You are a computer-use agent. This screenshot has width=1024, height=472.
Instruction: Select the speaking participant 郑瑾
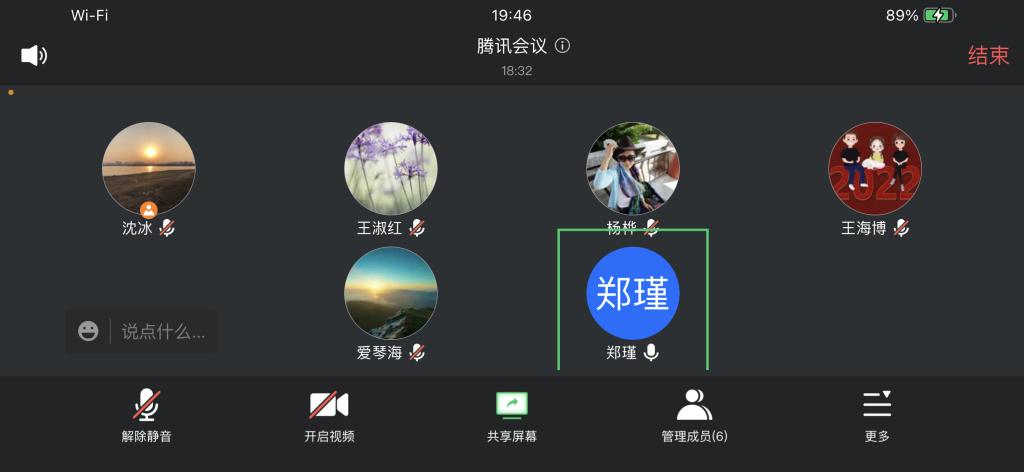[x=633, y=295]
